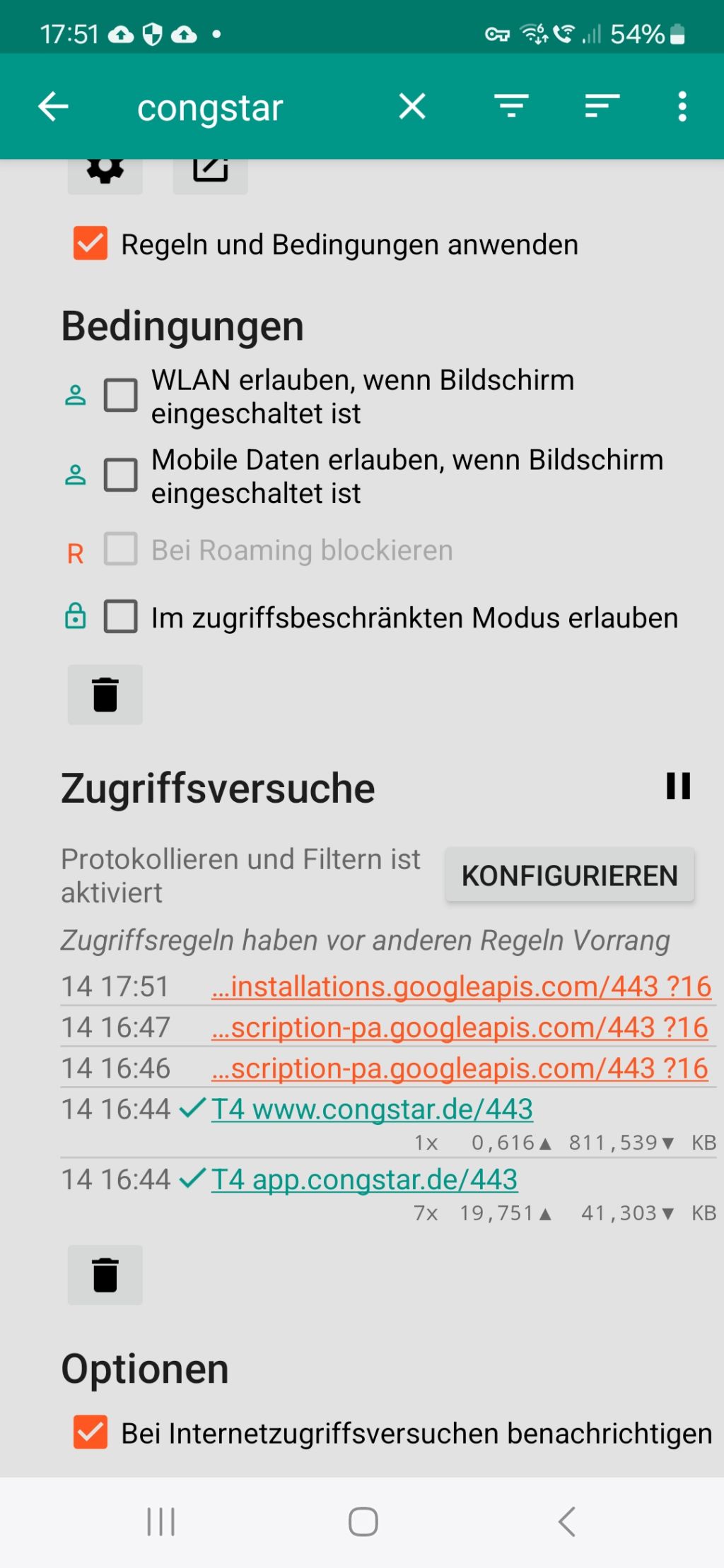Uncheck Regeln und Bedingungen anwenden
The width and height of the screenshot is (724, 1568).
point(90,244)
